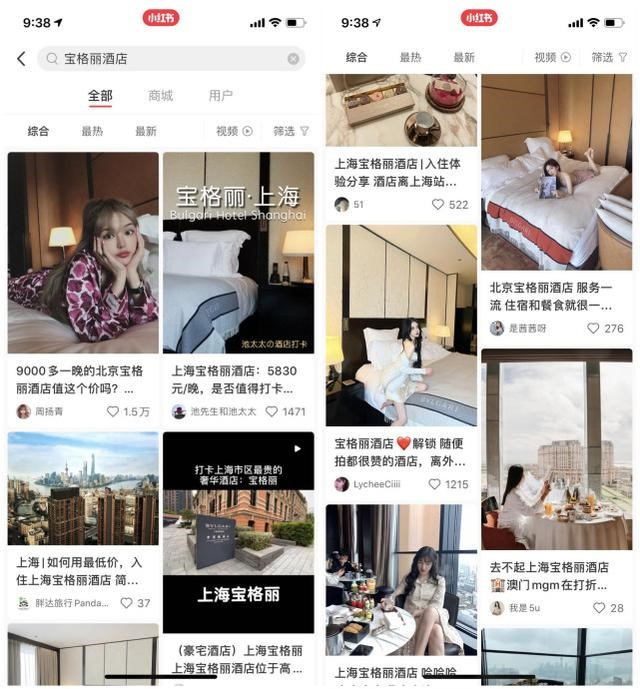Tap the 宝格丽酒店 search field
The image size is (640, 689).
coord(160,59)
